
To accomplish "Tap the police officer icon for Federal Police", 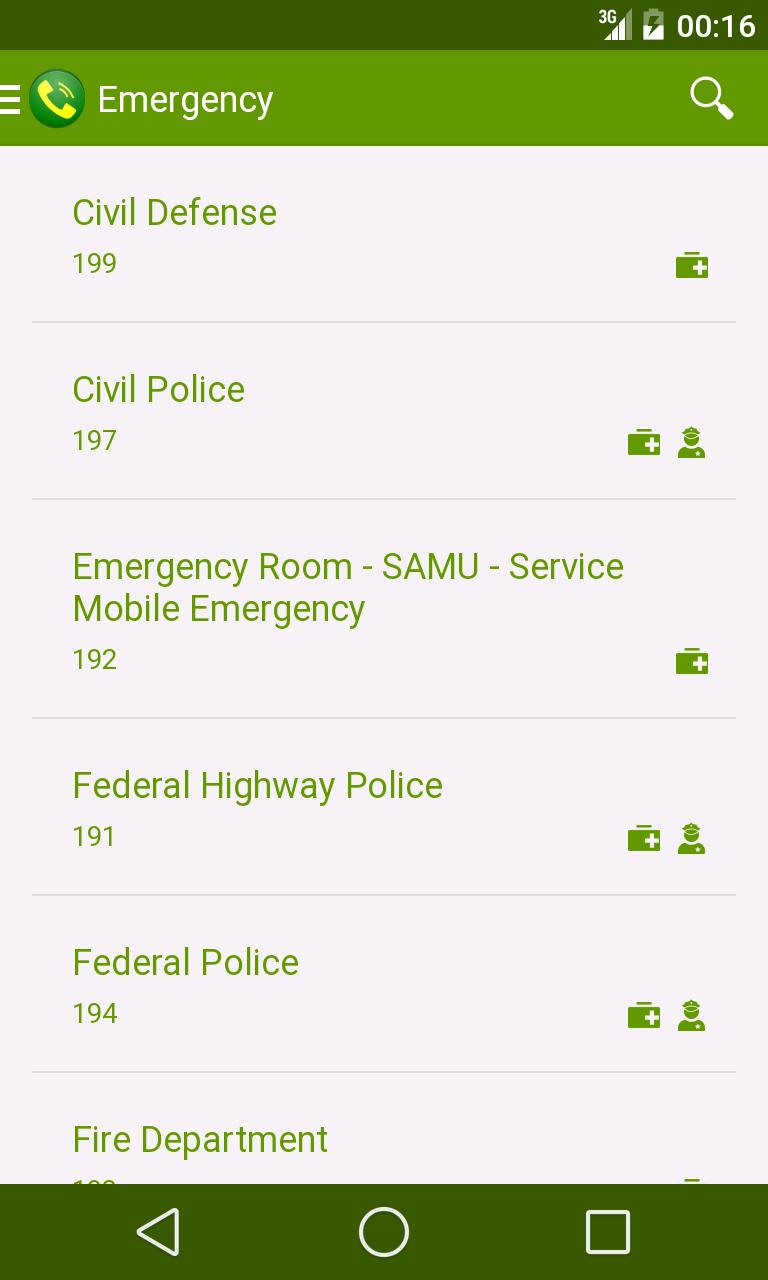I will point(692,1014).
